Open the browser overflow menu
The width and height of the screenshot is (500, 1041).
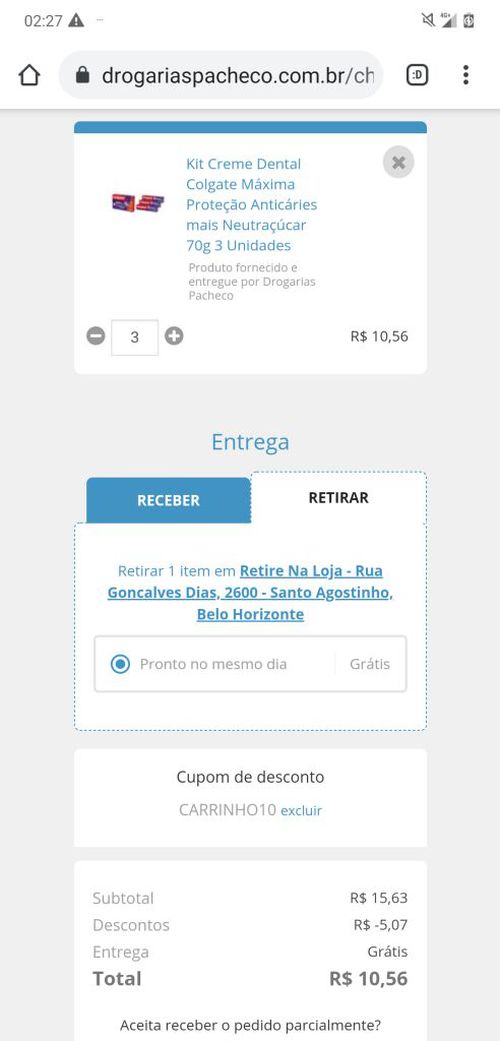pos(465,75)
